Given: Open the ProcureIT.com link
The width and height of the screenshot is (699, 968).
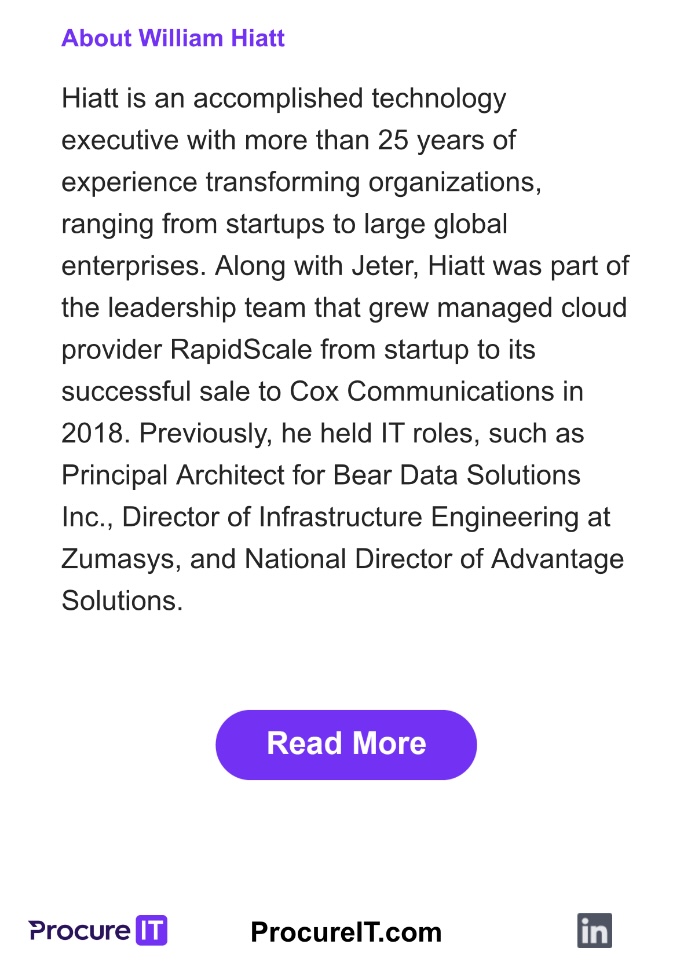Looking at the screenshot, I should [x=346, y=932].
